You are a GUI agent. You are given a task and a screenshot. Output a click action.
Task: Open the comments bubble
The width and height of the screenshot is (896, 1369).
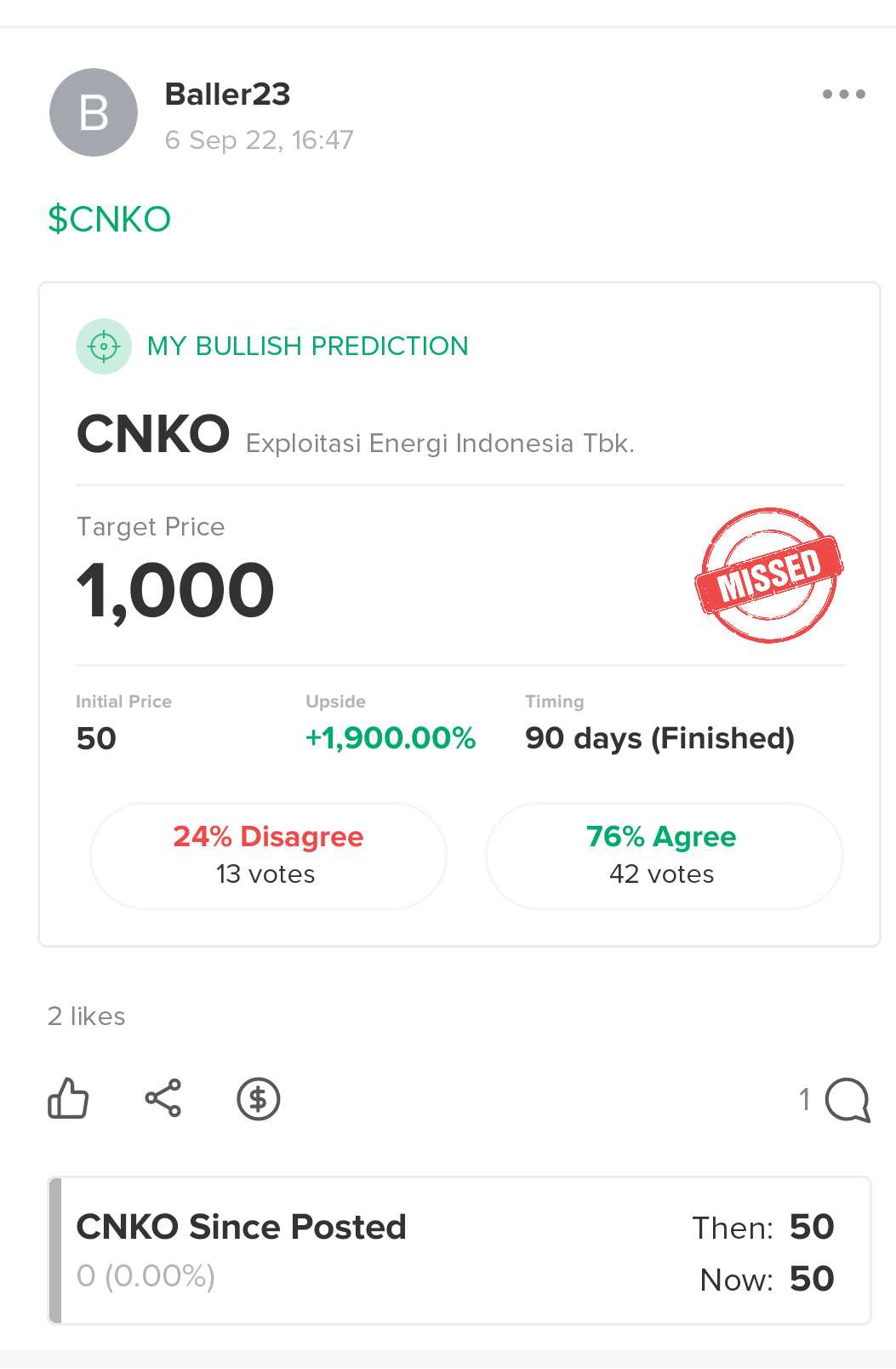pos(846,1100)
